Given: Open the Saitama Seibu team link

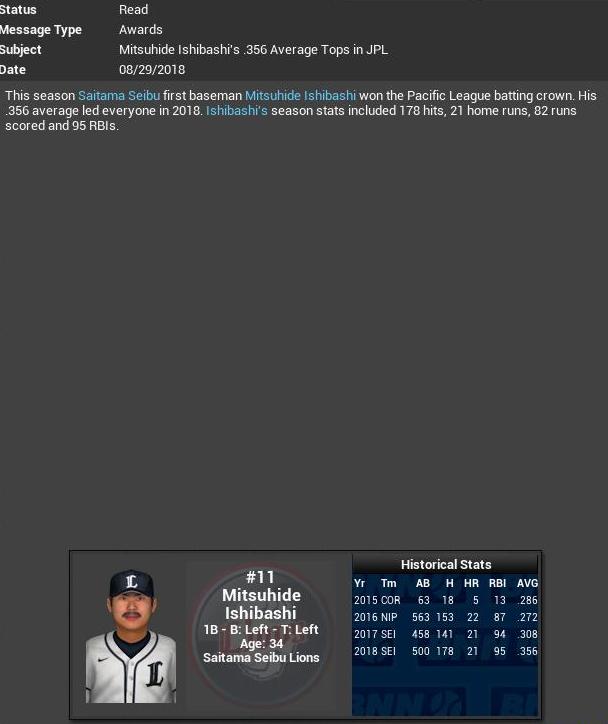Looking at the screenshot, I should [x=118, y=96].
